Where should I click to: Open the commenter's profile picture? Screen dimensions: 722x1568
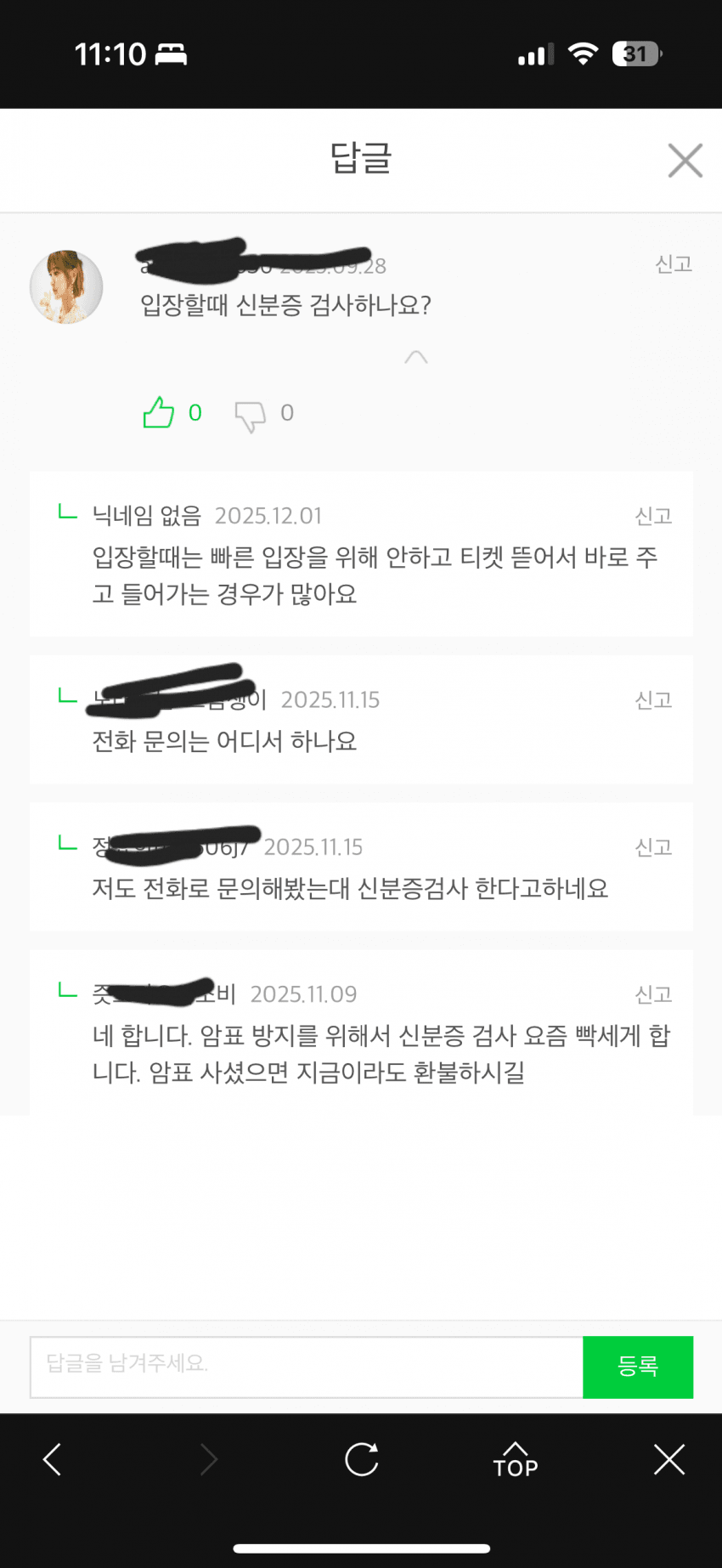click(66, 287)
